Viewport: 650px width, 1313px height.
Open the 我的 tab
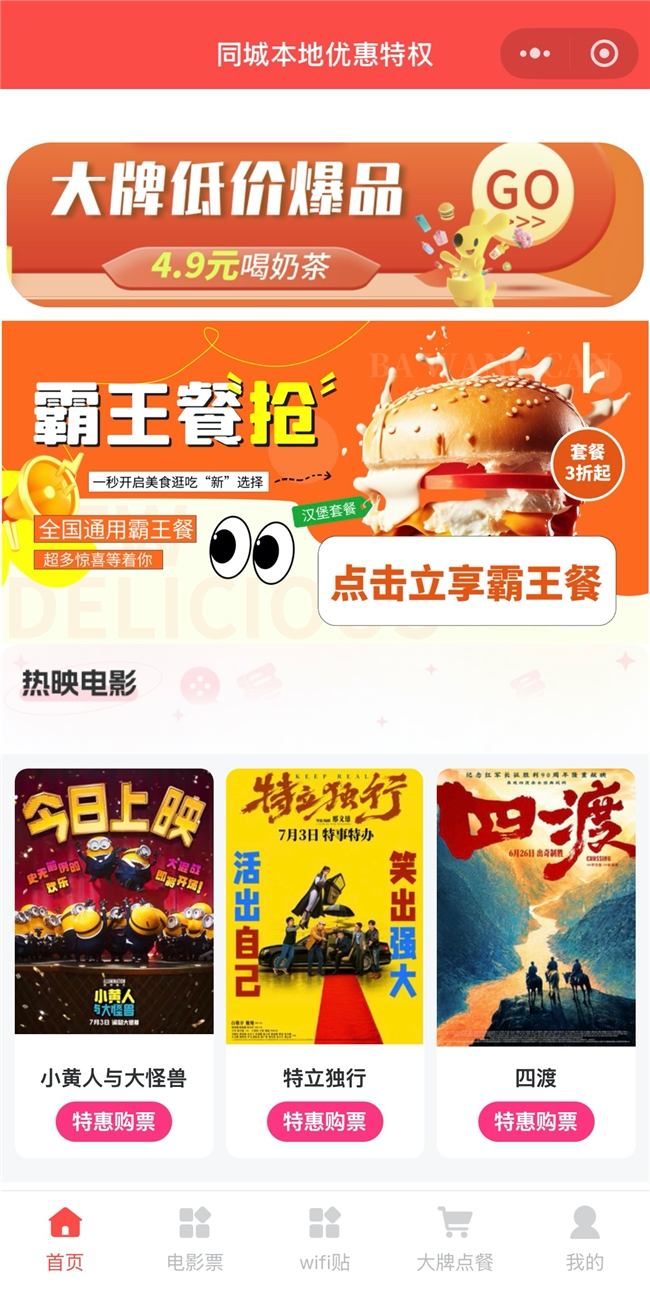tap(585, 1239)
